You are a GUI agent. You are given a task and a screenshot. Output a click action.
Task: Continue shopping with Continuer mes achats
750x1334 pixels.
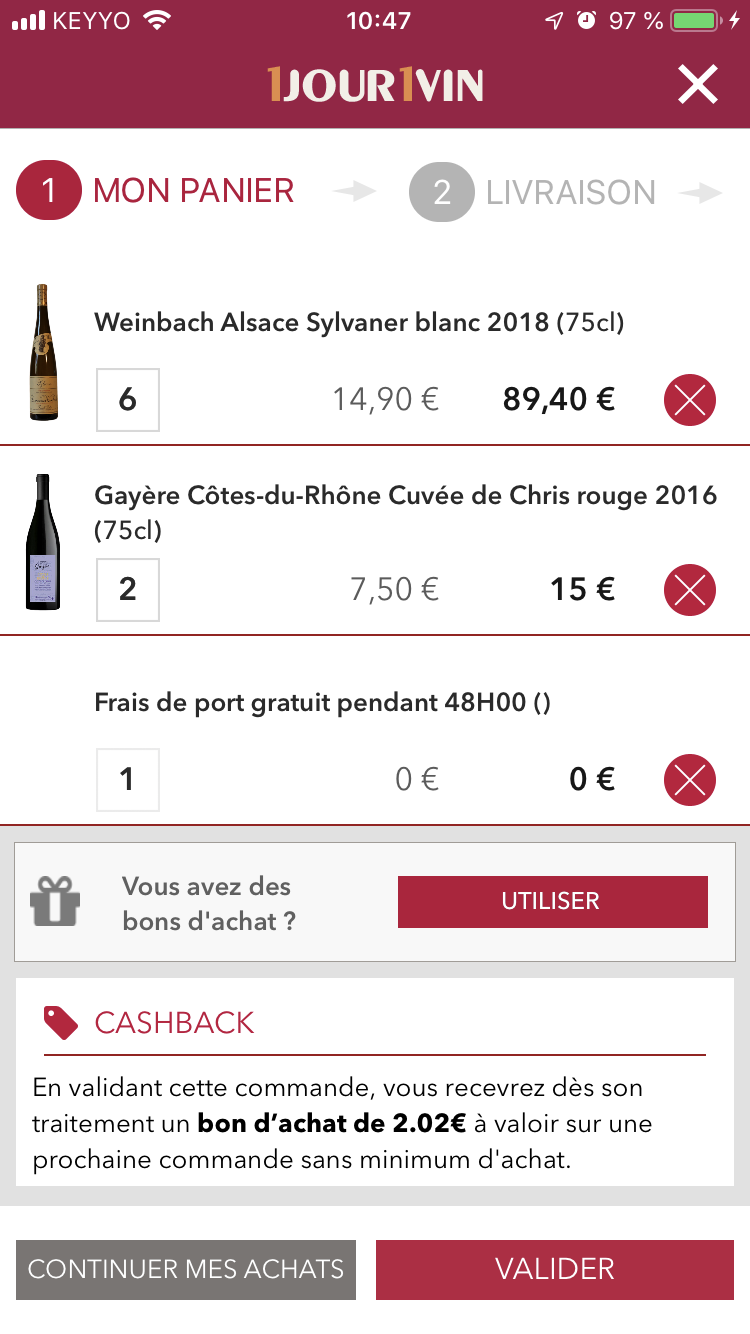[x=186, y=1270]
